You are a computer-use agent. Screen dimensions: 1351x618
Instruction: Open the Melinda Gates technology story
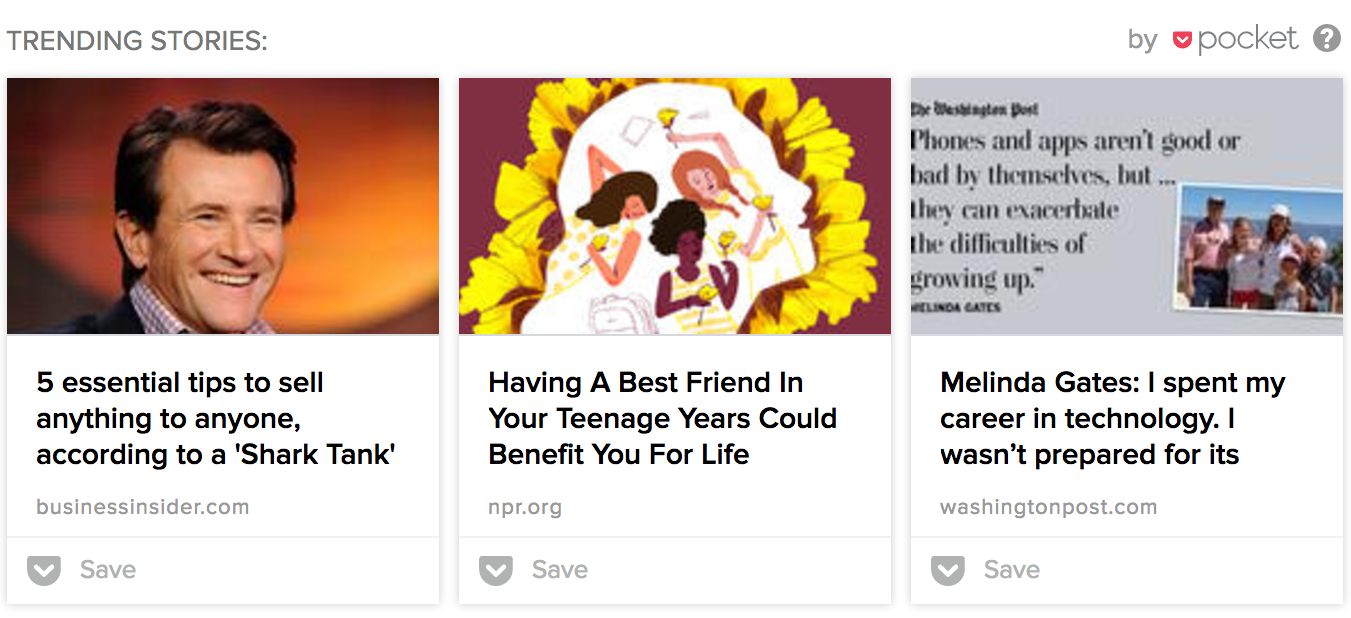coord(1112,418)
